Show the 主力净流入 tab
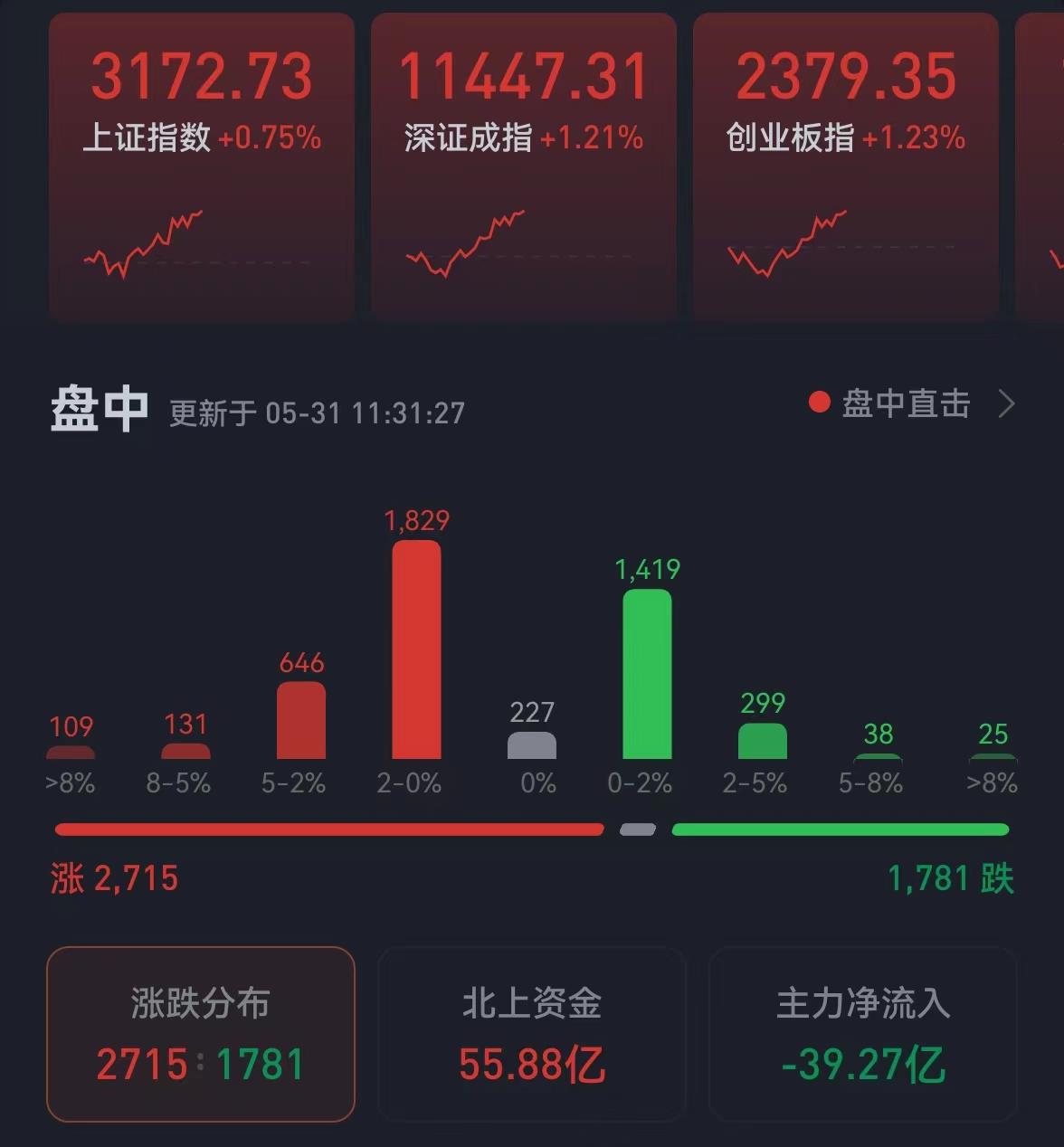Screen dimensions: 1064x1147 pos(862,1033)
